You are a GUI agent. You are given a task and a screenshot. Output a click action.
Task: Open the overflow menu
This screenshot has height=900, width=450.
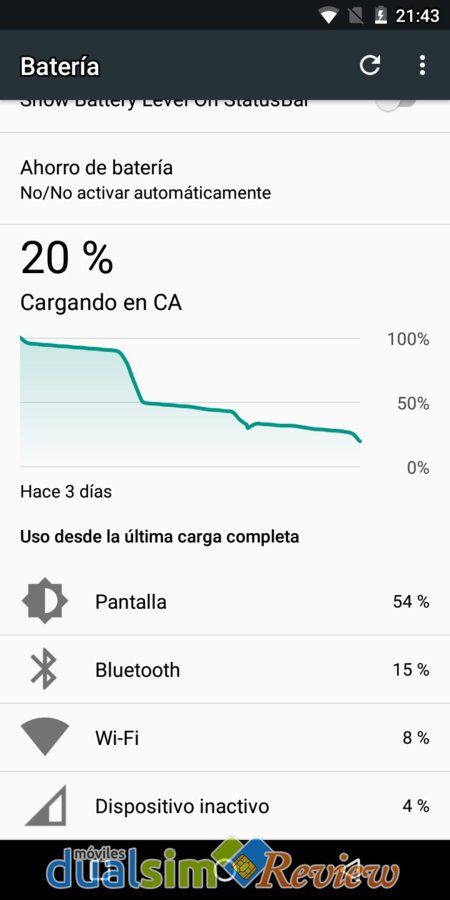422,65
